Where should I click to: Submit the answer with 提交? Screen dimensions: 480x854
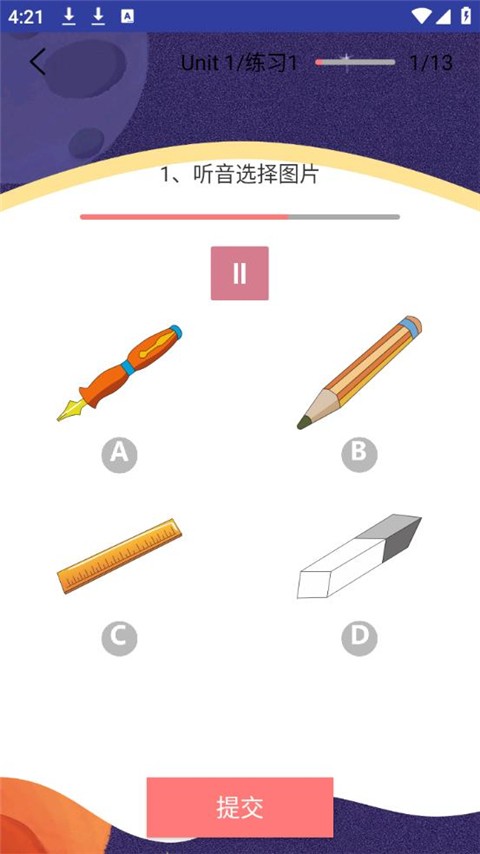tap(240, 807)
